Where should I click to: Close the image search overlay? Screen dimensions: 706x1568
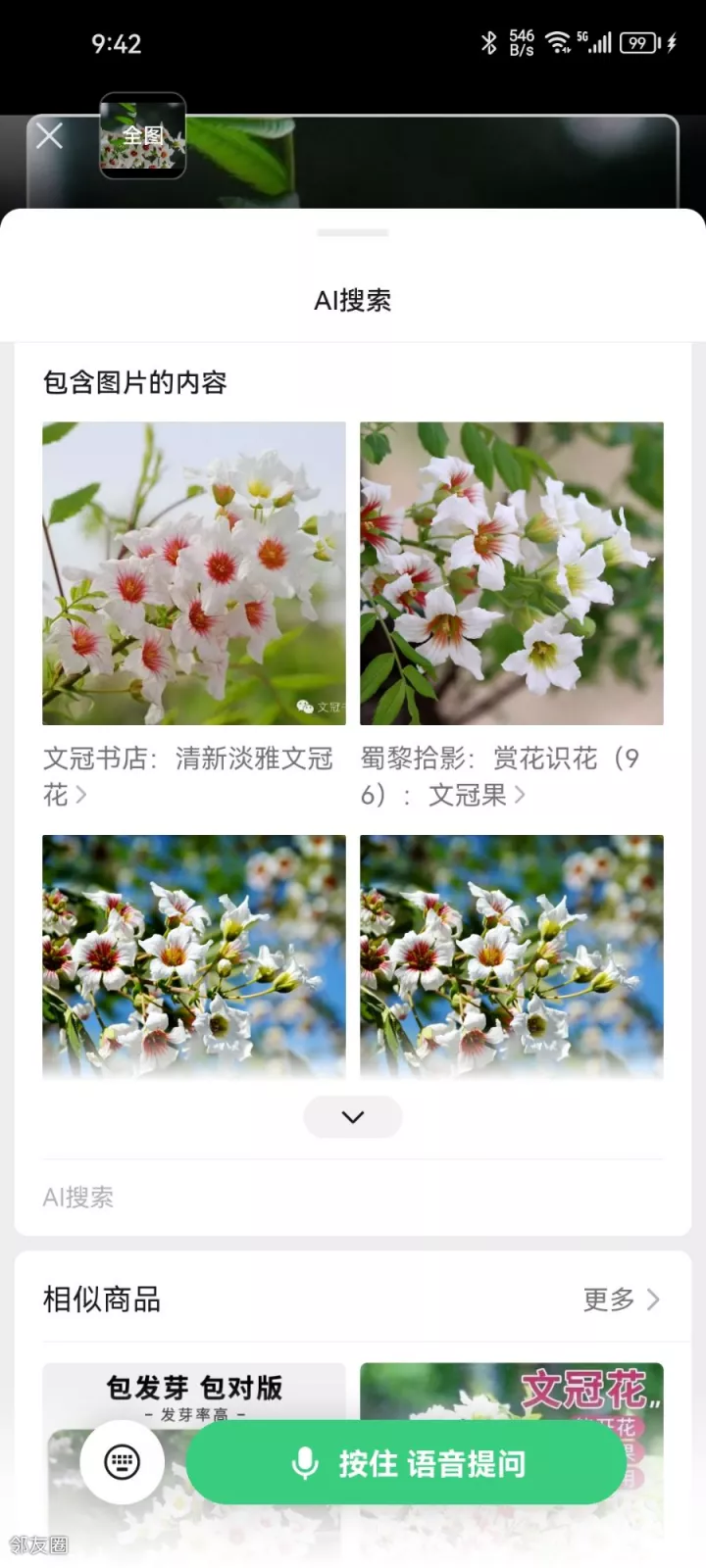coord(49,136)
